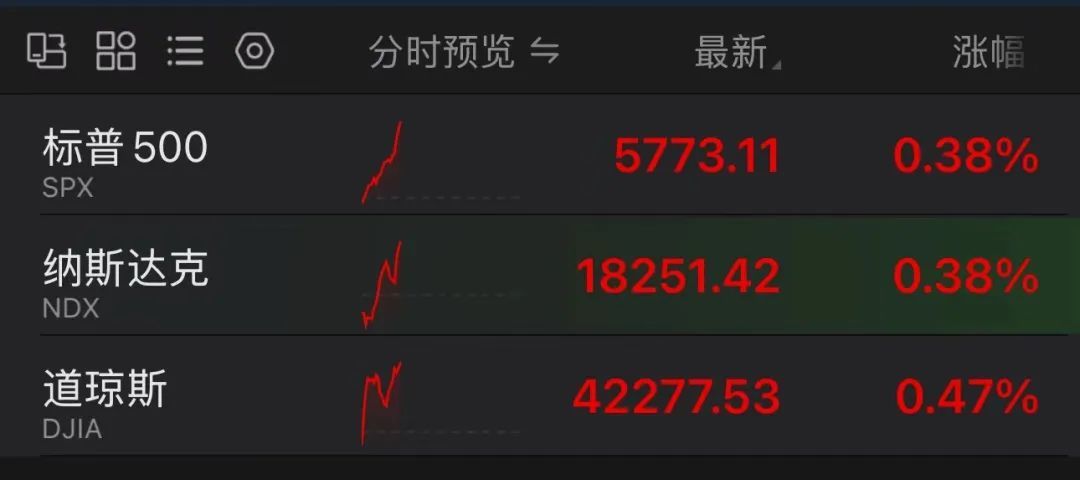Sort by 涨幅 change column
Screen dimensions: 1080x480
pyautogui.click(x=988, y=52)
